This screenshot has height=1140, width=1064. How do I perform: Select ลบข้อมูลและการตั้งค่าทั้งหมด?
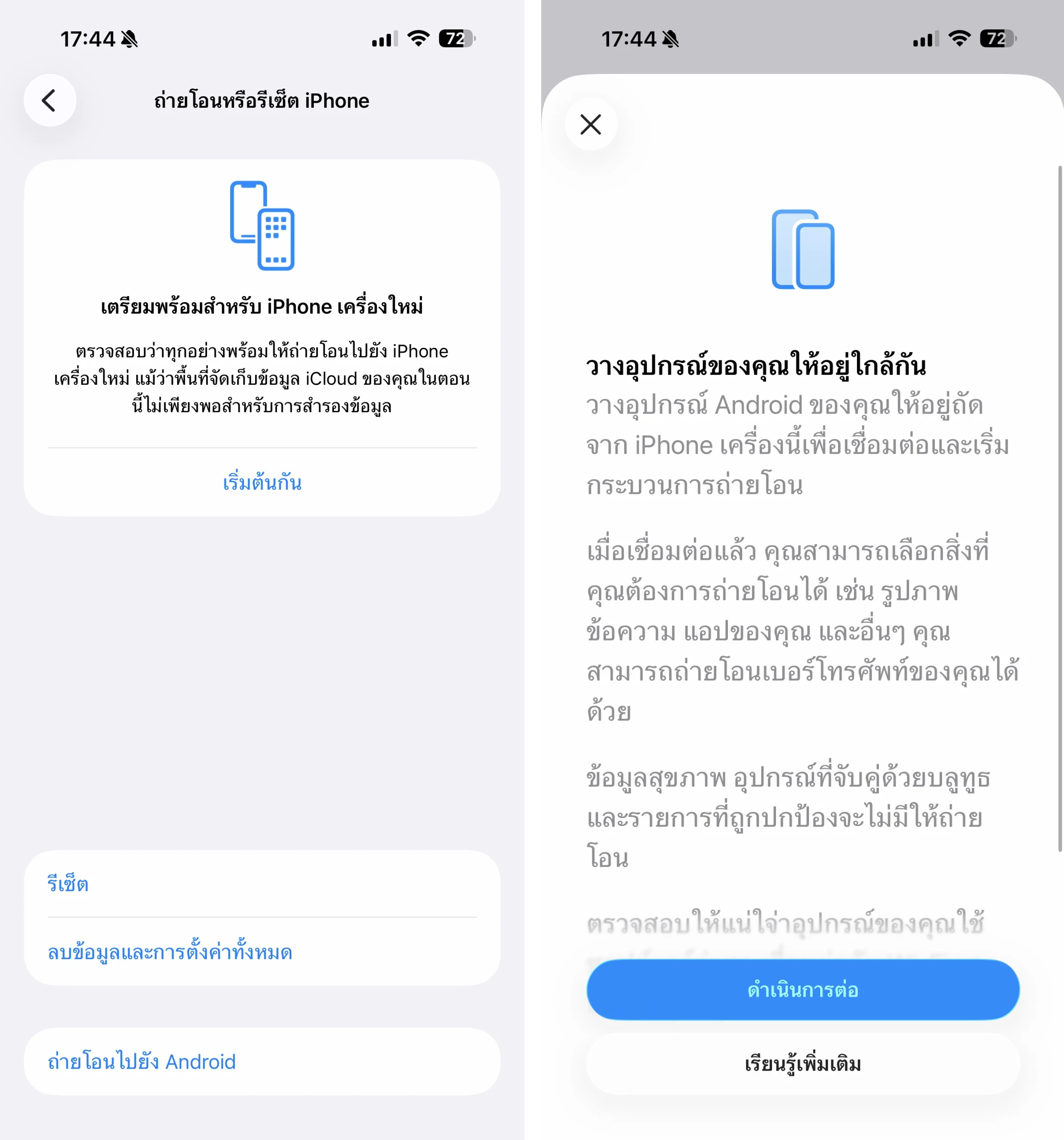170,952
